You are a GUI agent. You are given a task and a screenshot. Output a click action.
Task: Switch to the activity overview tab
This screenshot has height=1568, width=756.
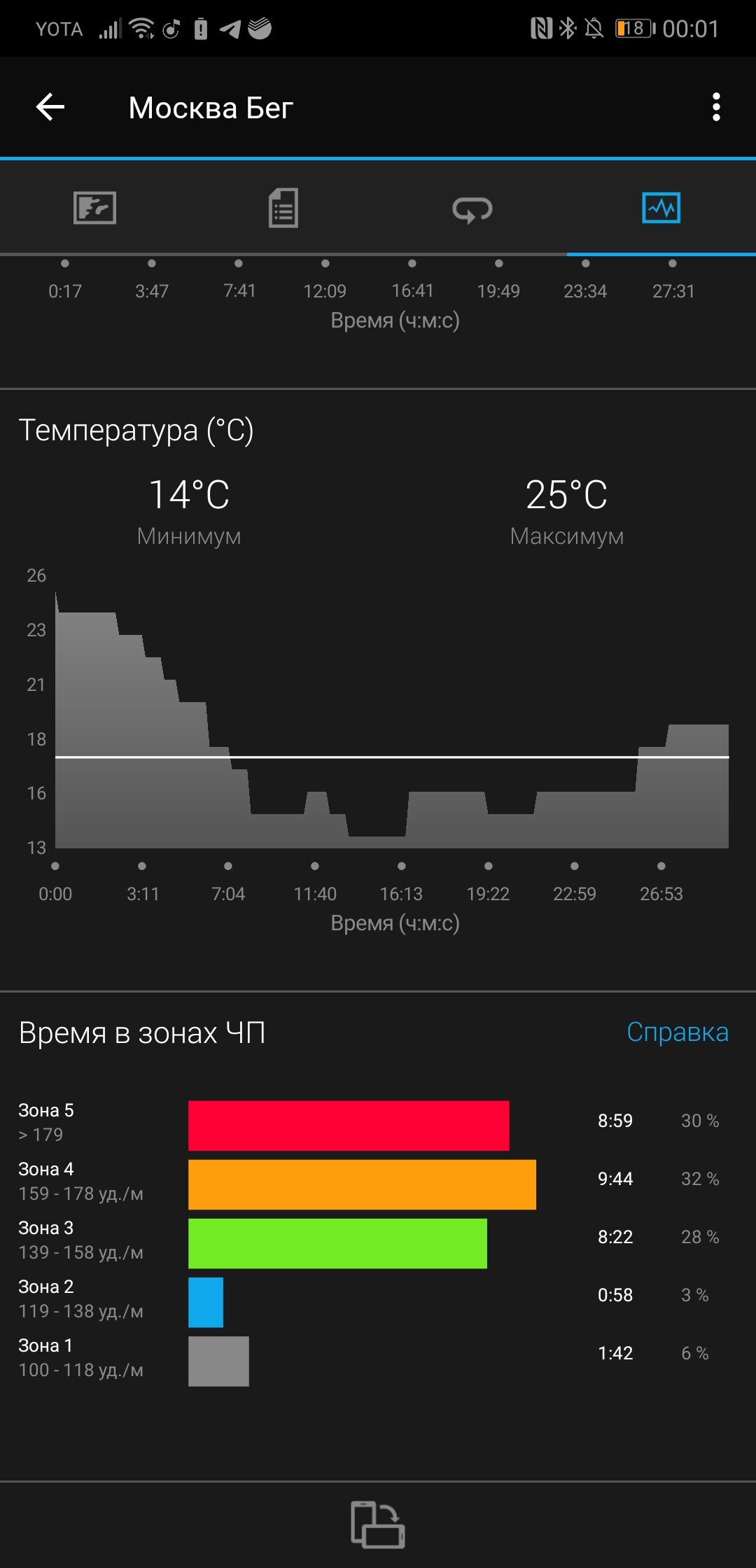(94, 208)
